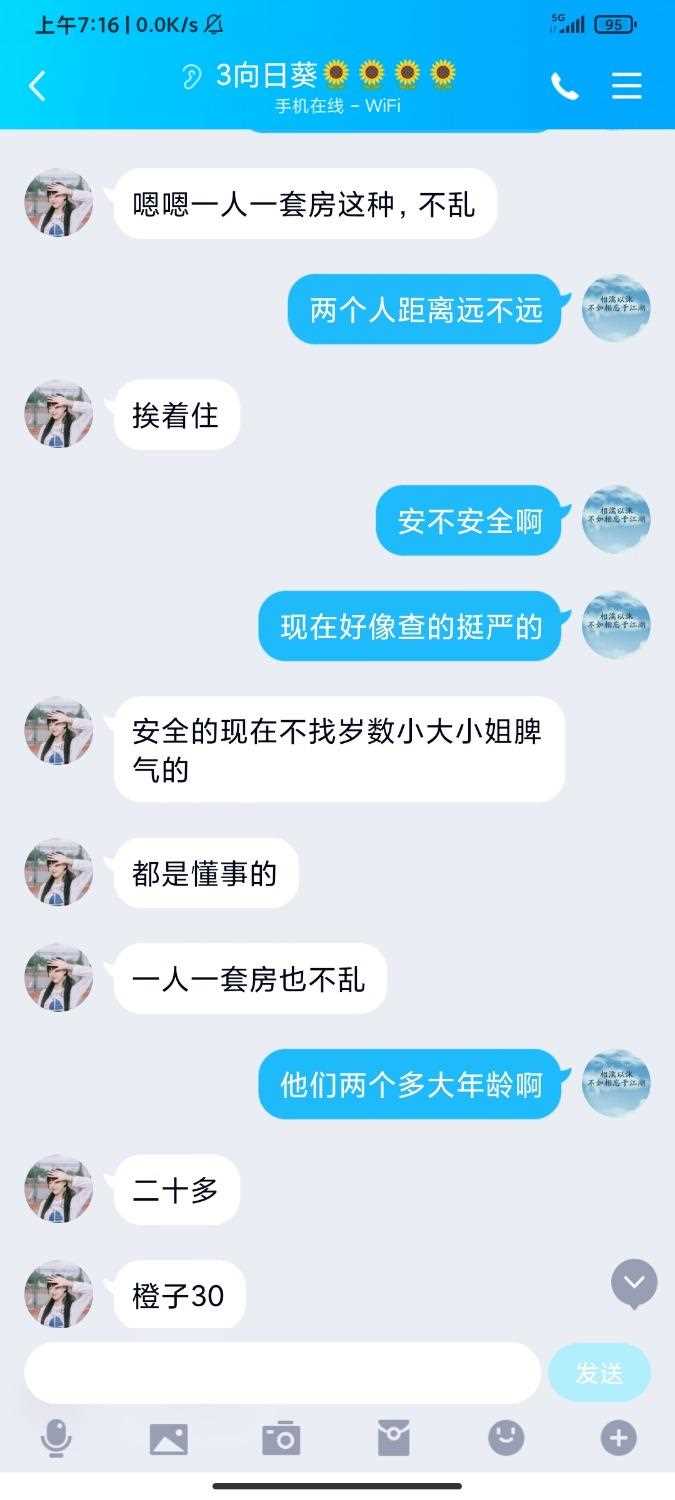Tap the 发送 send button

click(599, 1373)
